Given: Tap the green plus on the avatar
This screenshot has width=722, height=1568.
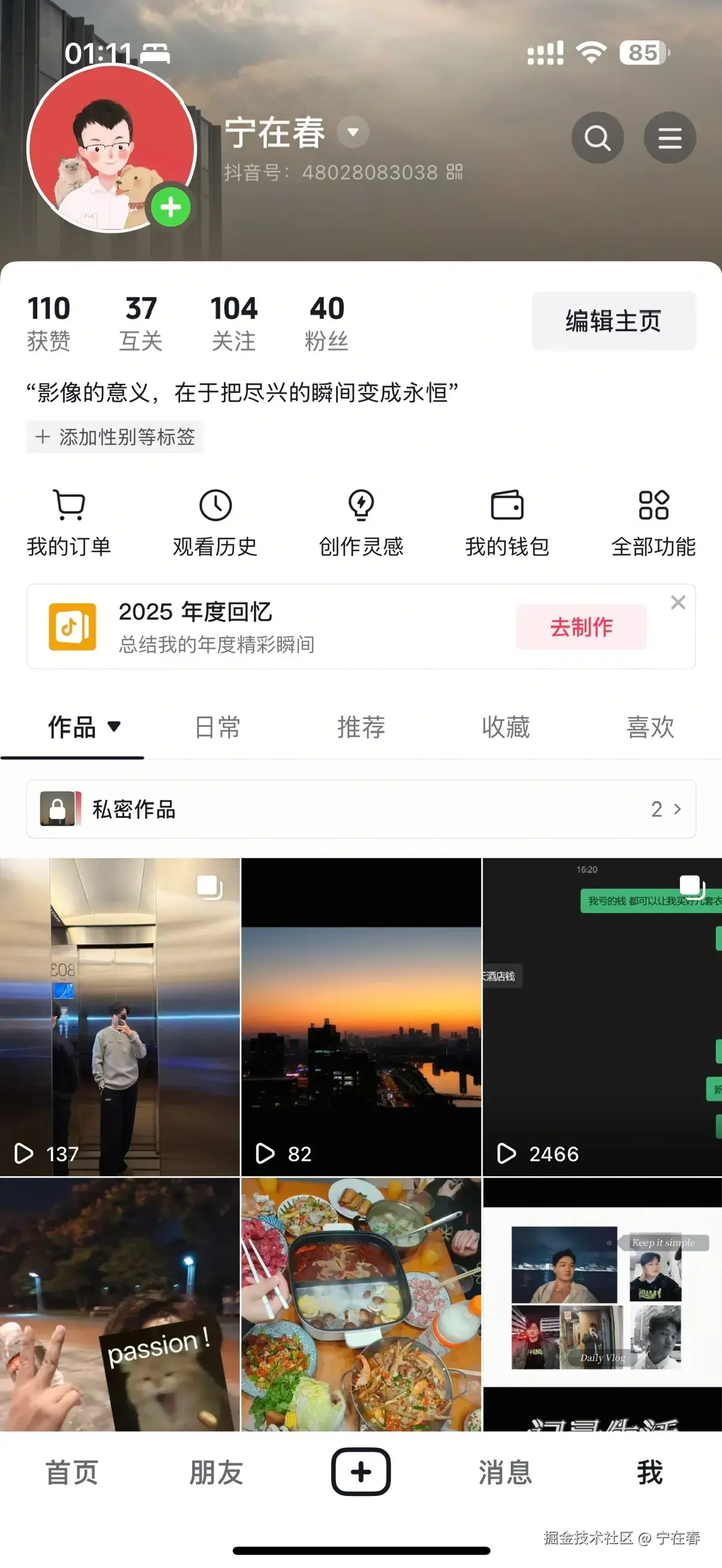Looking at the screenshot, I should [170, 208].
